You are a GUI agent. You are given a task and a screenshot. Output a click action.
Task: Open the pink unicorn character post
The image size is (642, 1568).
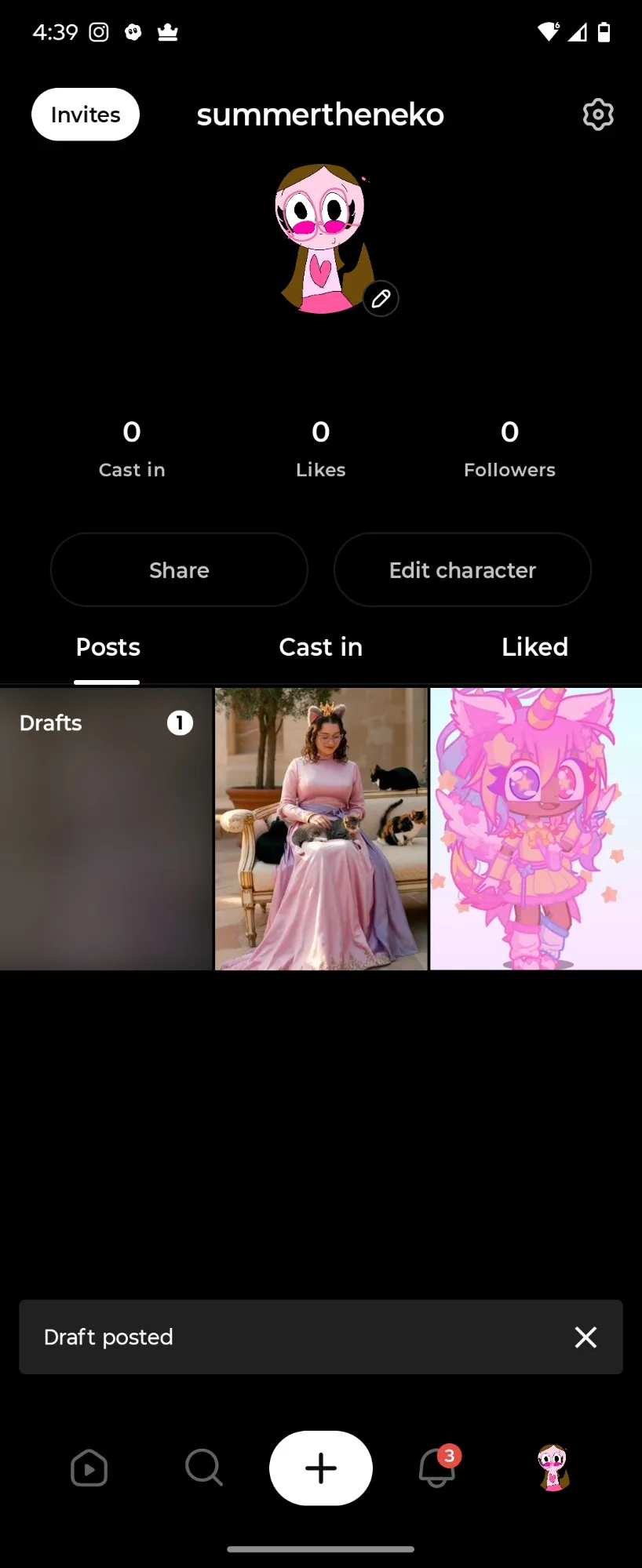tap(536, 829)
